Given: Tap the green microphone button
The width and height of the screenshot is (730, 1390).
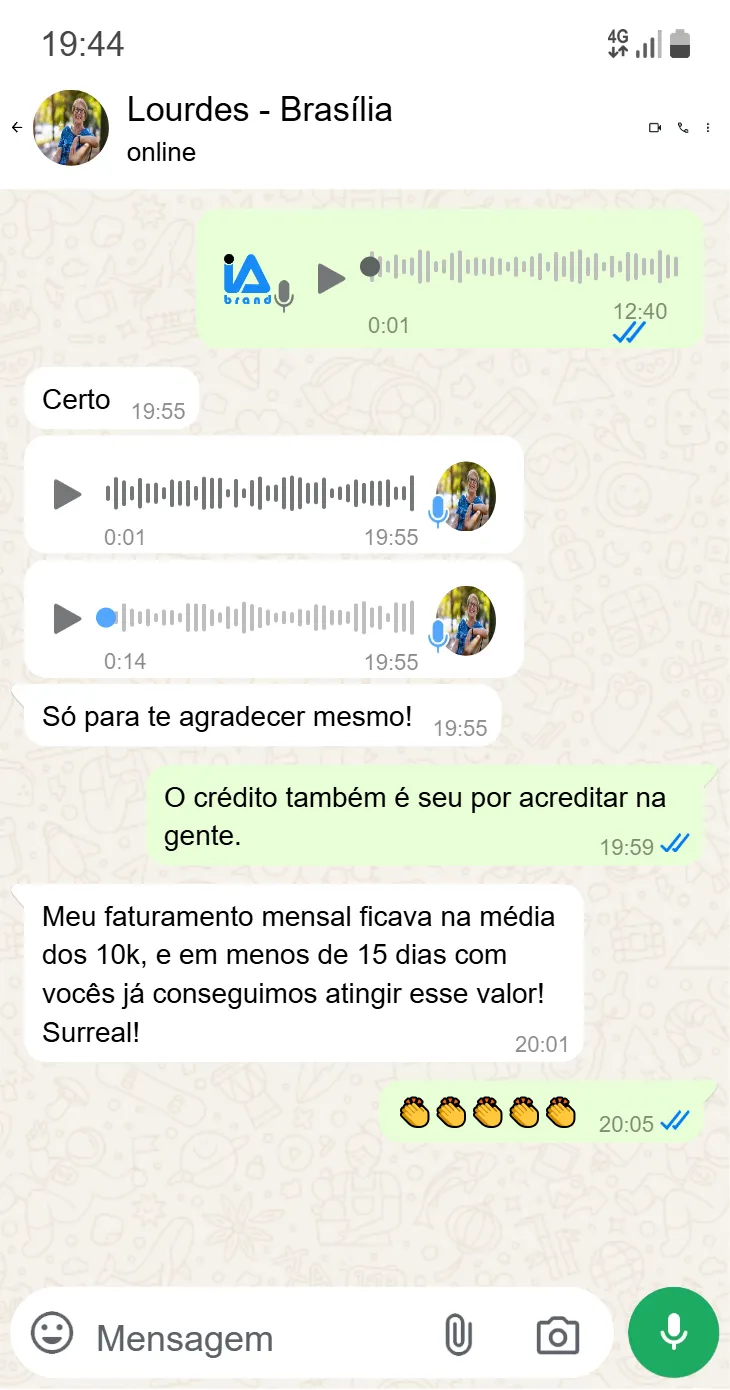Looking at the screenshot, I should coord(673,1332).
